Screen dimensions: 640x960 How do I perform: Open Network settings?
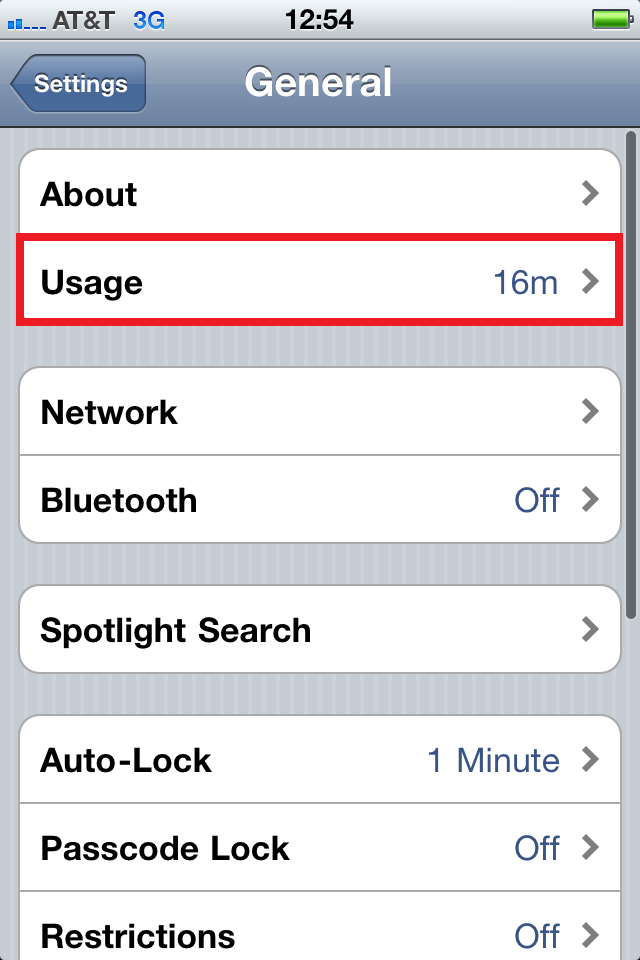coord(320,412)
